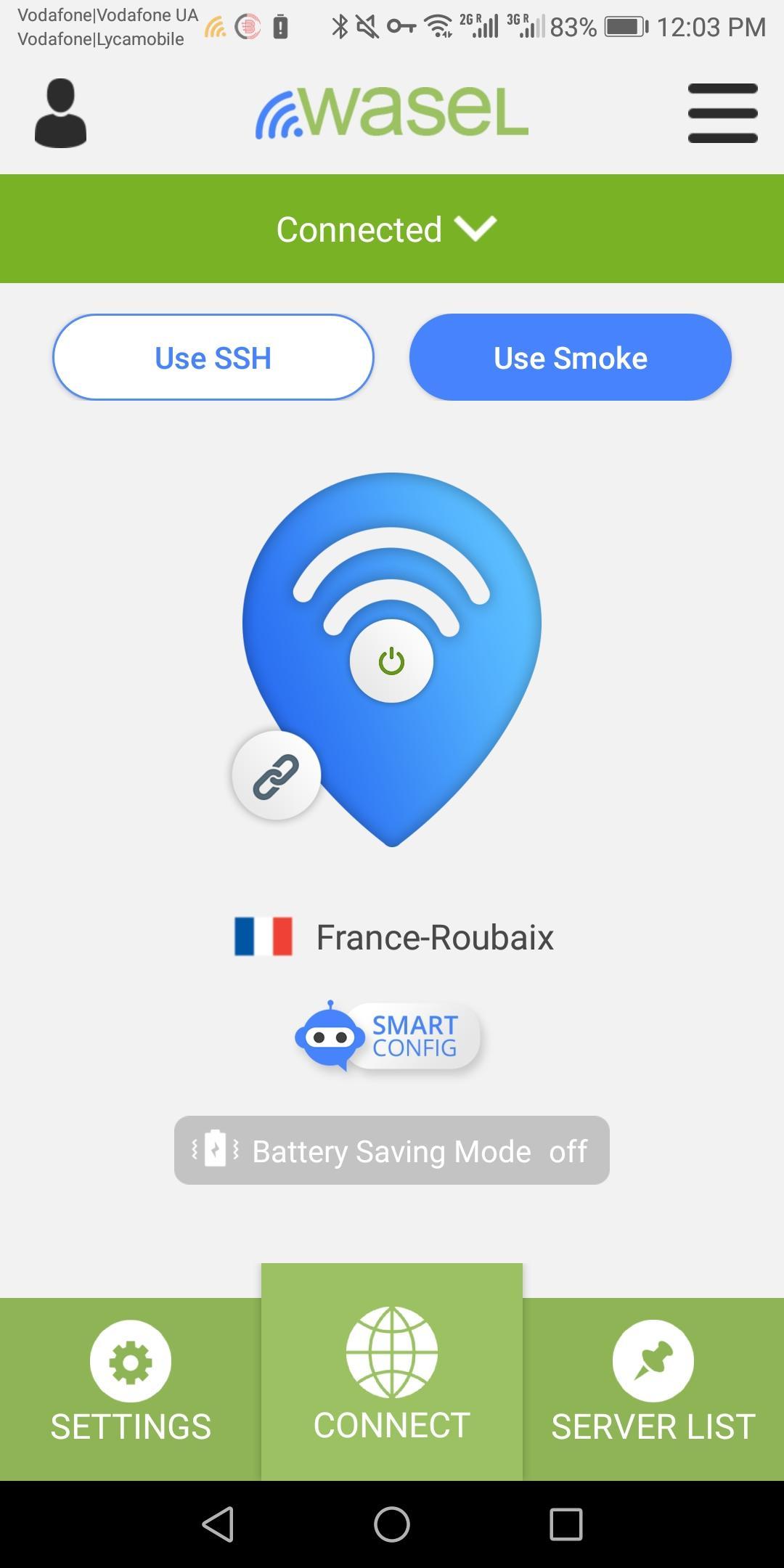Choose the France-Roubaix server location

click(x=394, y=936)
